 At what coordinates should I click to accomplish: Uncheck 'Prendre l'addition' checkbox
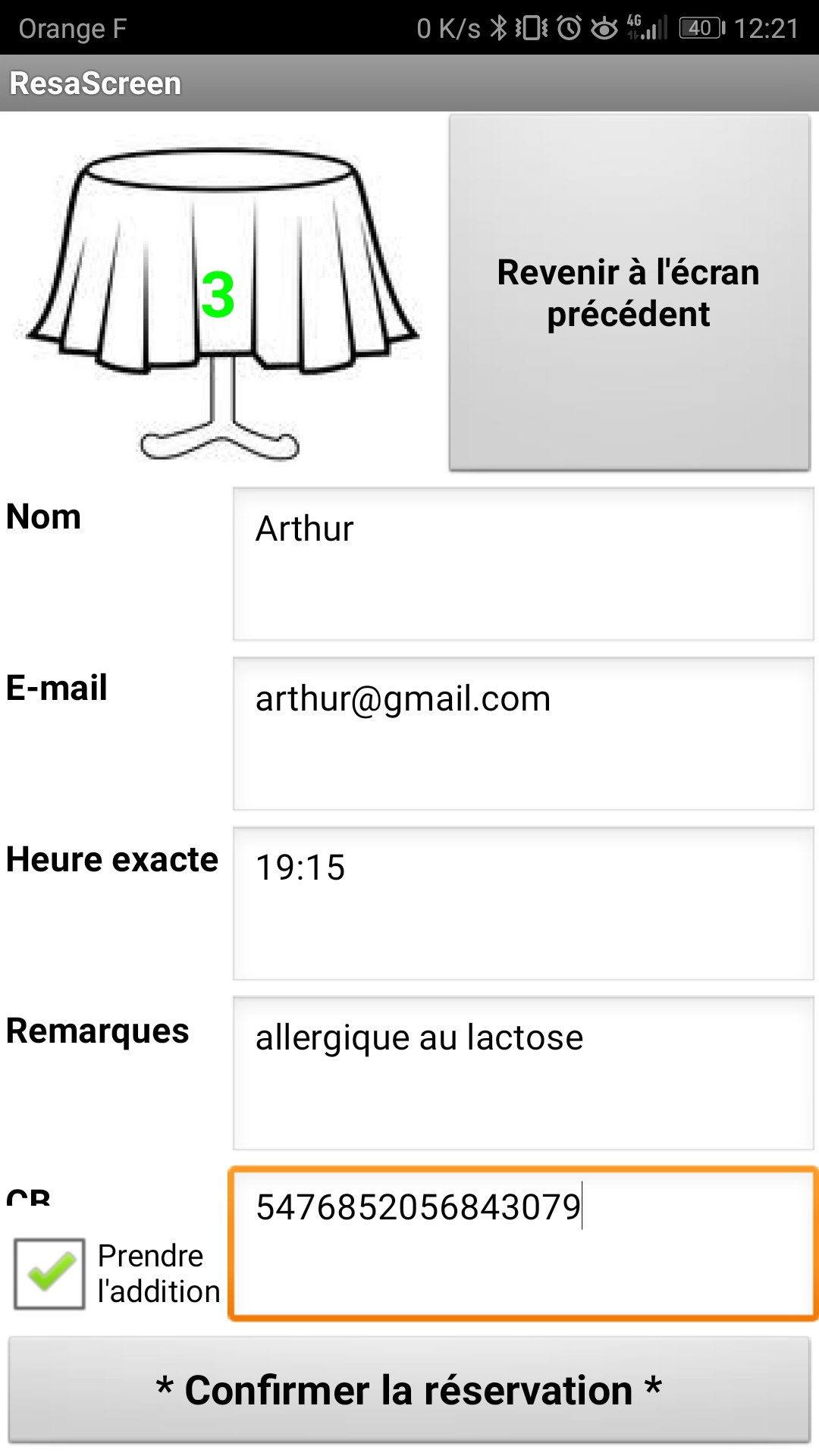click(x=49, y=1273)
